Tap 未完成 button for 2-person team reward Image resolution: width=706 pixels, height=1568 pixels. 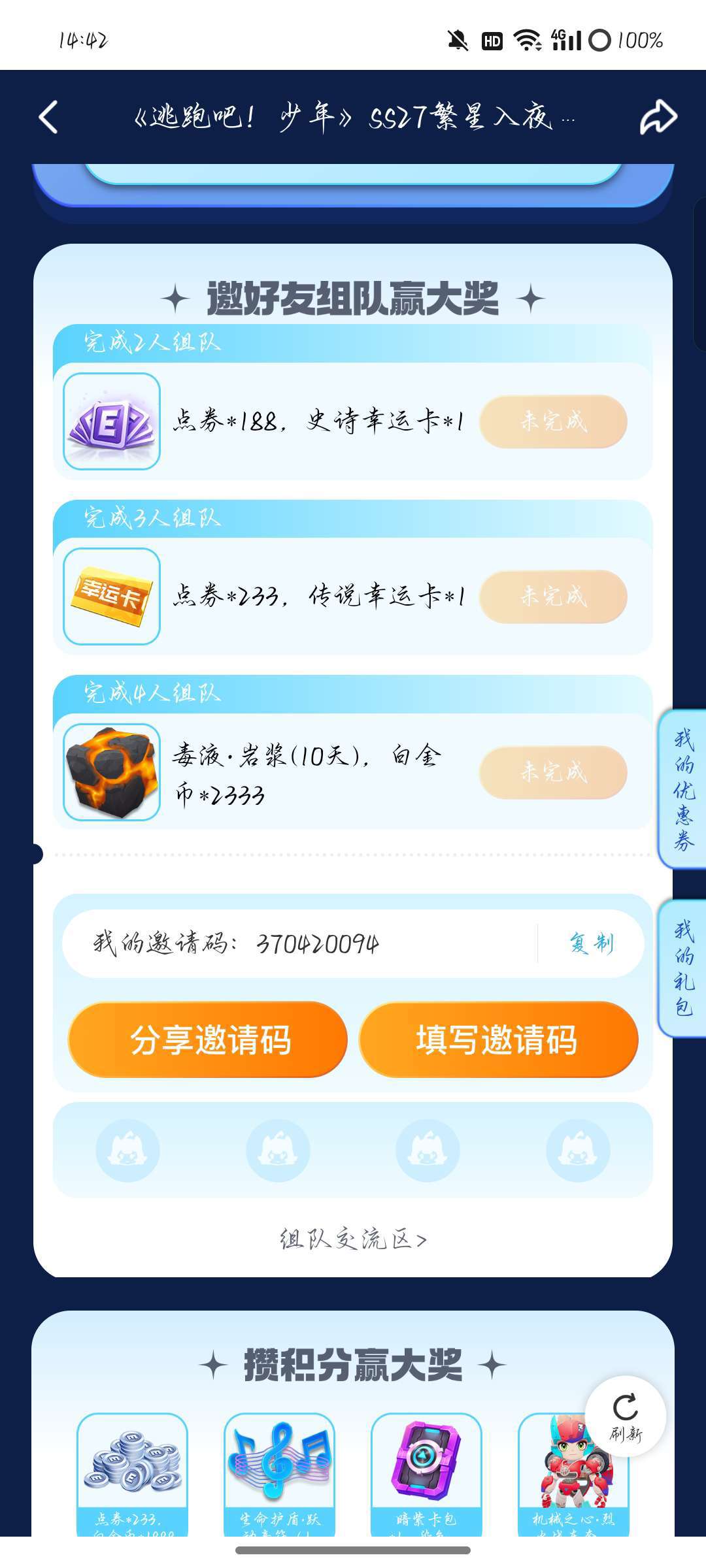[x=553, y=421]
